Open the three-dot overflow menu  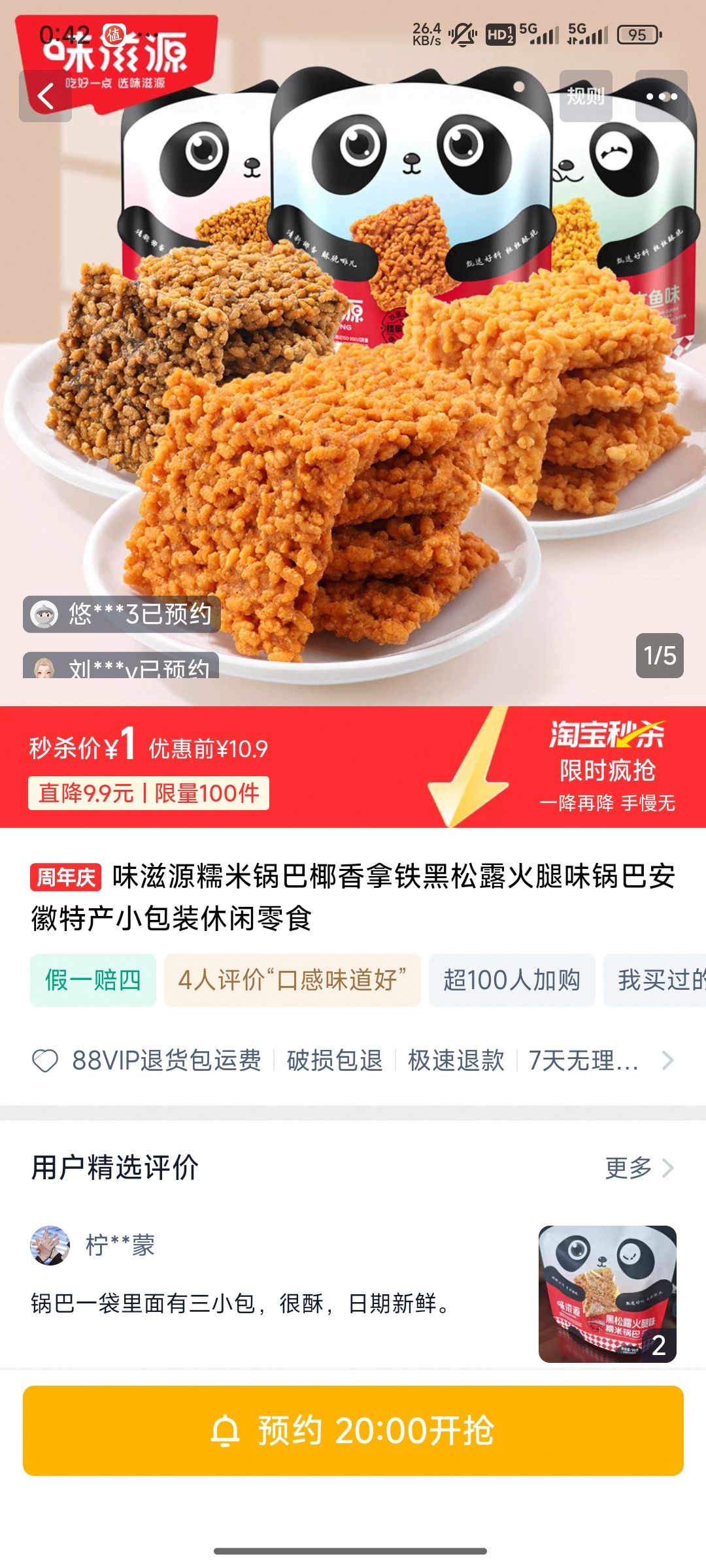pos(661,97)
